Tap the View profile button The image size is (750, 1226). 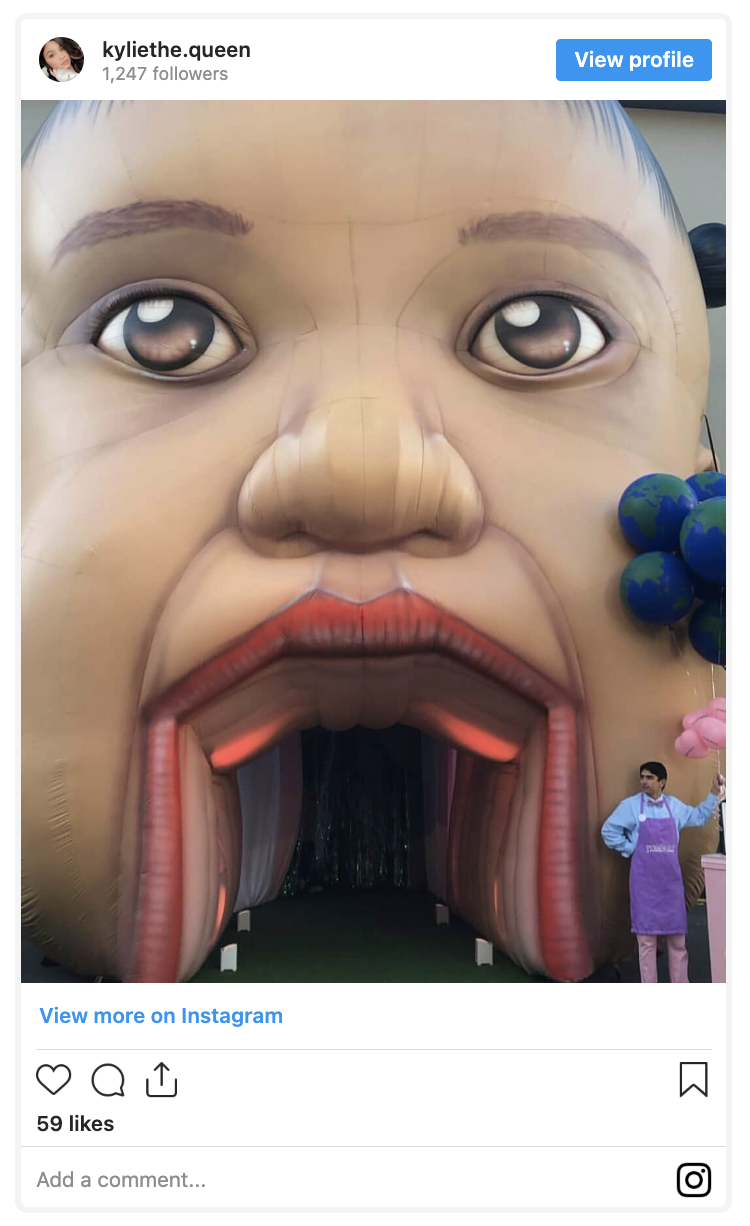pos(634,60)
